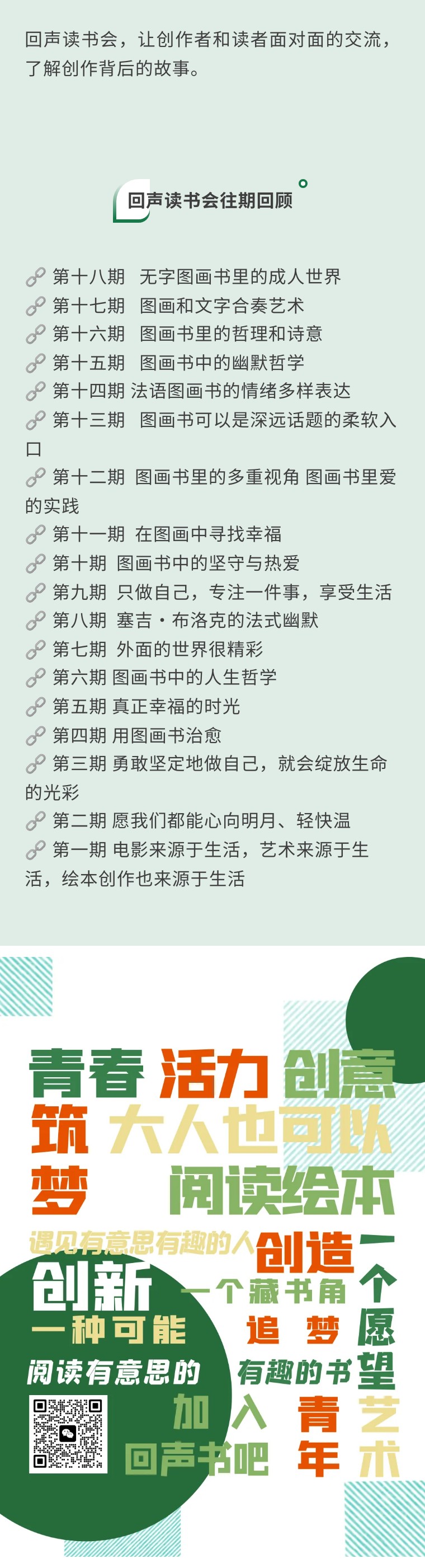
Task: Open the 第八期 塞吉·布洛克的法式幽默 link
Action: click(185, 620)
